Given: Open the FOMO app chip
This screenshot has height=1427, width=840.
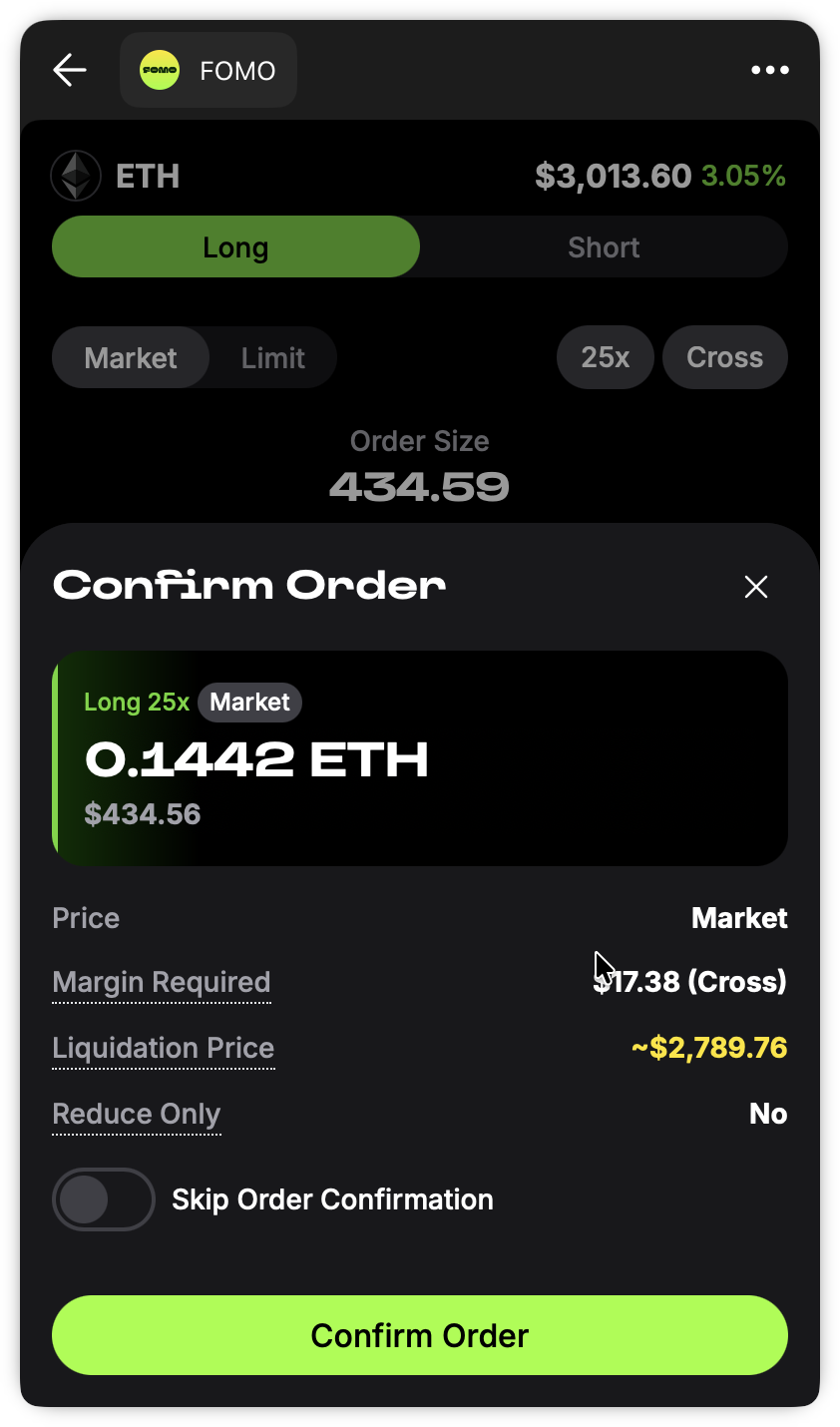Looking at the screenshot, I should (209, 70).
